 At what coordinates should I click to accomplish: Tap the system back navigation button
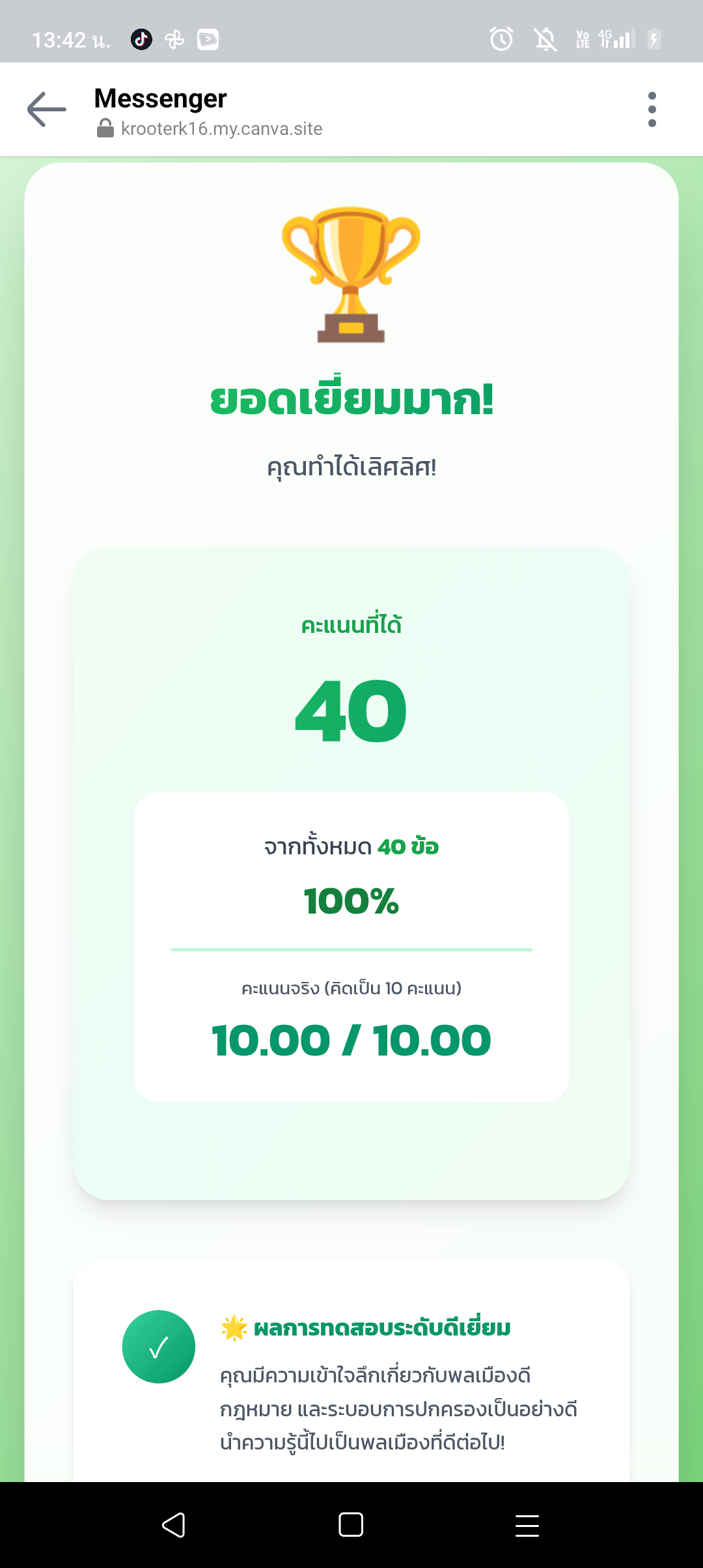click(174, 1524)
